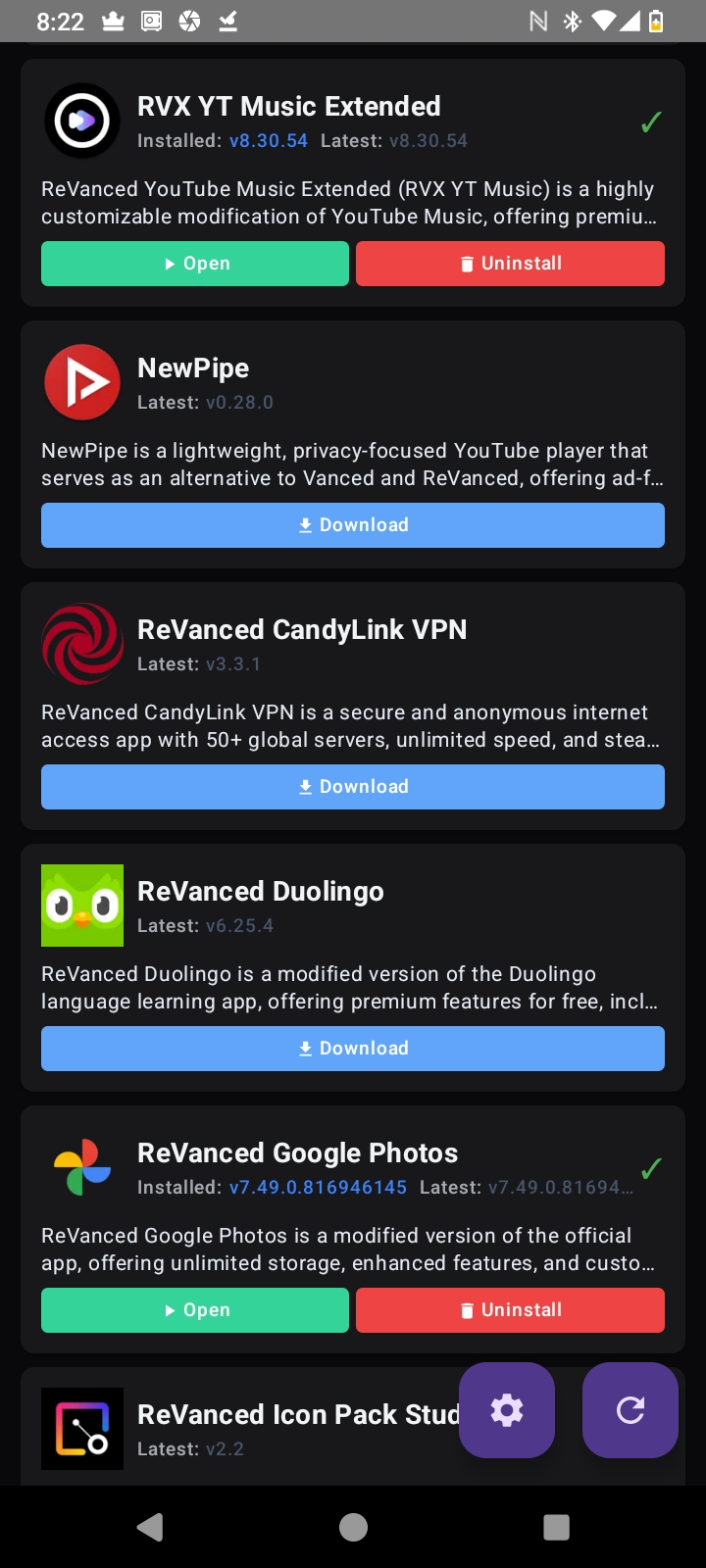706x1568 pixels.
Task: Download NewPipe
Action: (353, 525)
